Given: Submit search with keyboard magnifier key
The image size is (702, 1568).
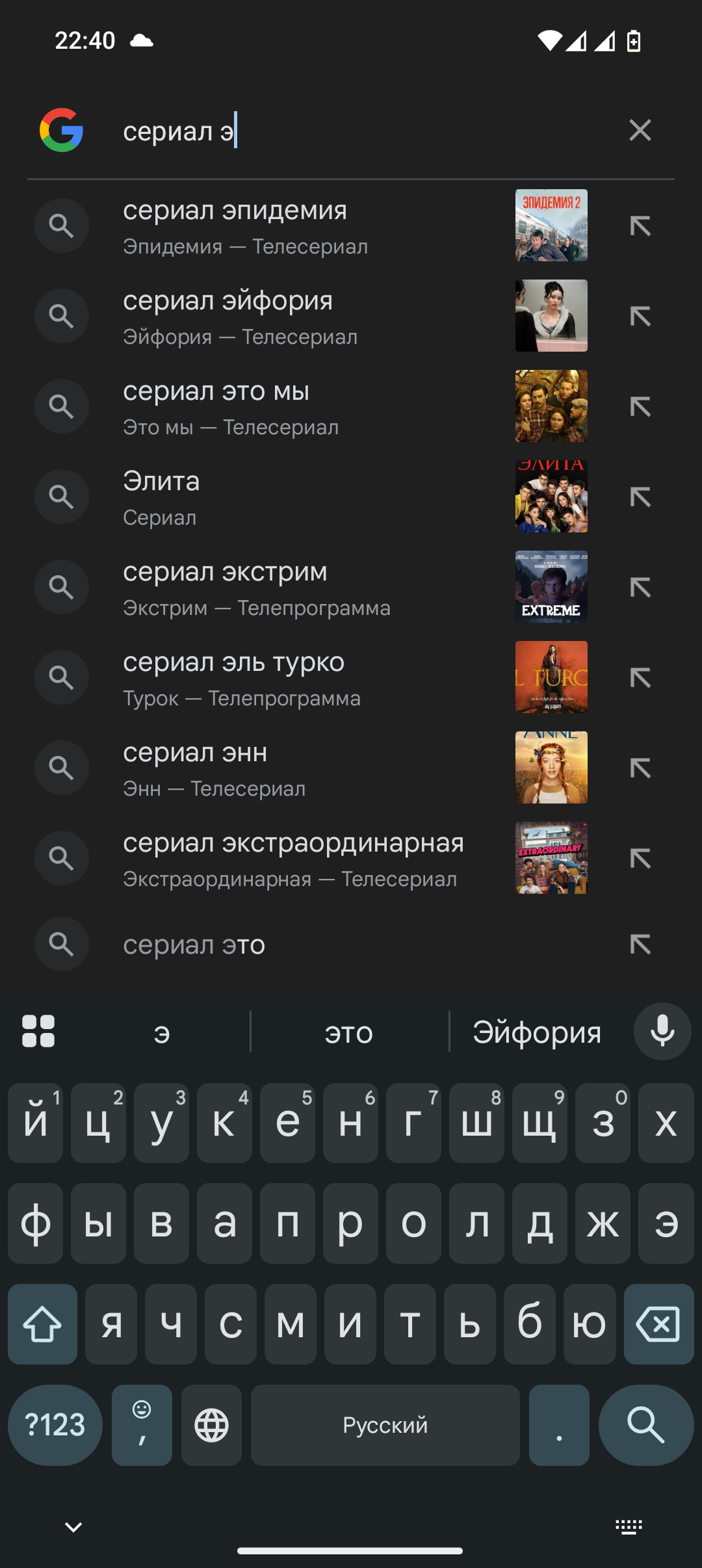Looking at the screenshot, I should 645,1425.
